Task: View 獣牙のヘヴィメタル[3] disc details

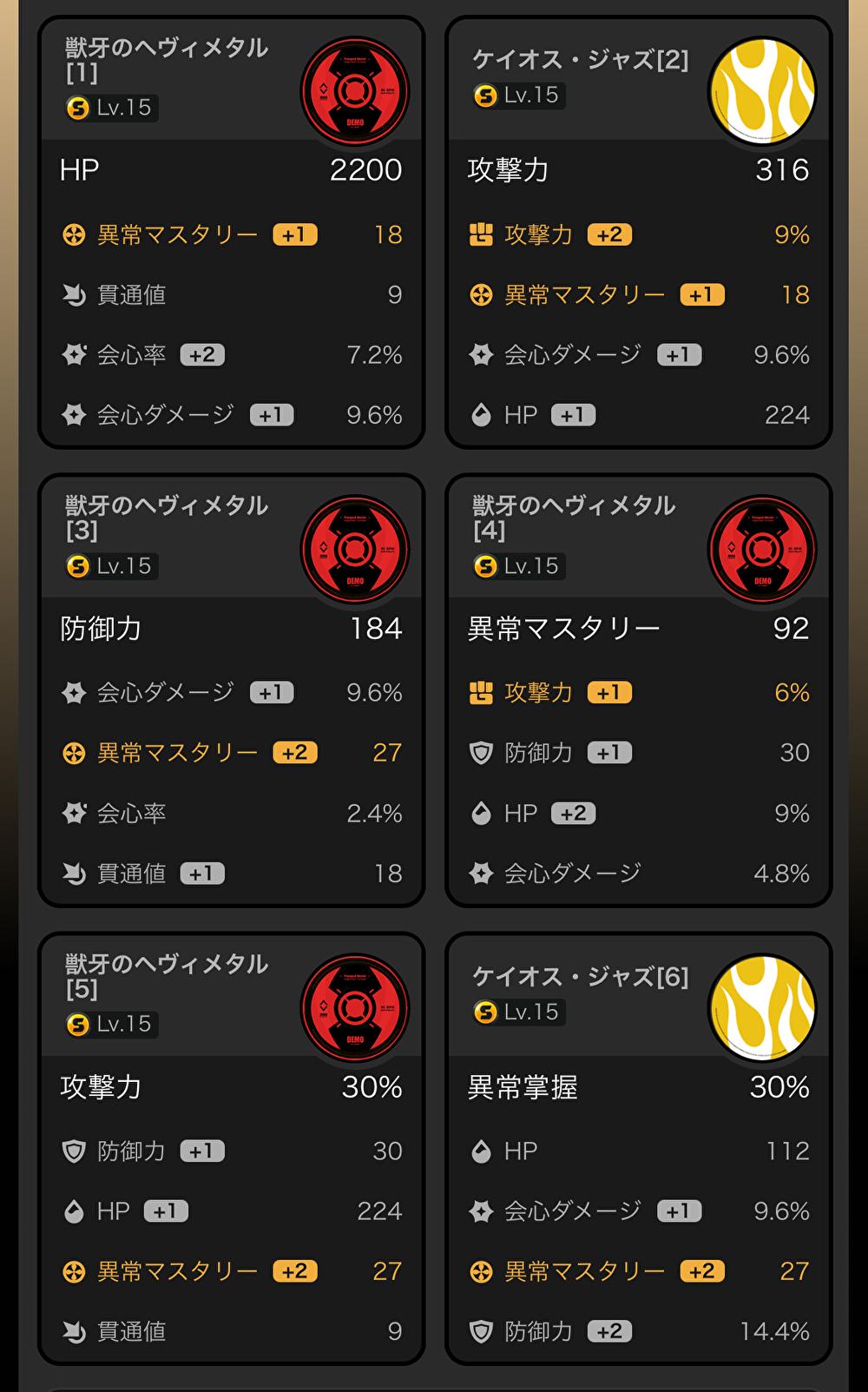Action: pos(231,690)
